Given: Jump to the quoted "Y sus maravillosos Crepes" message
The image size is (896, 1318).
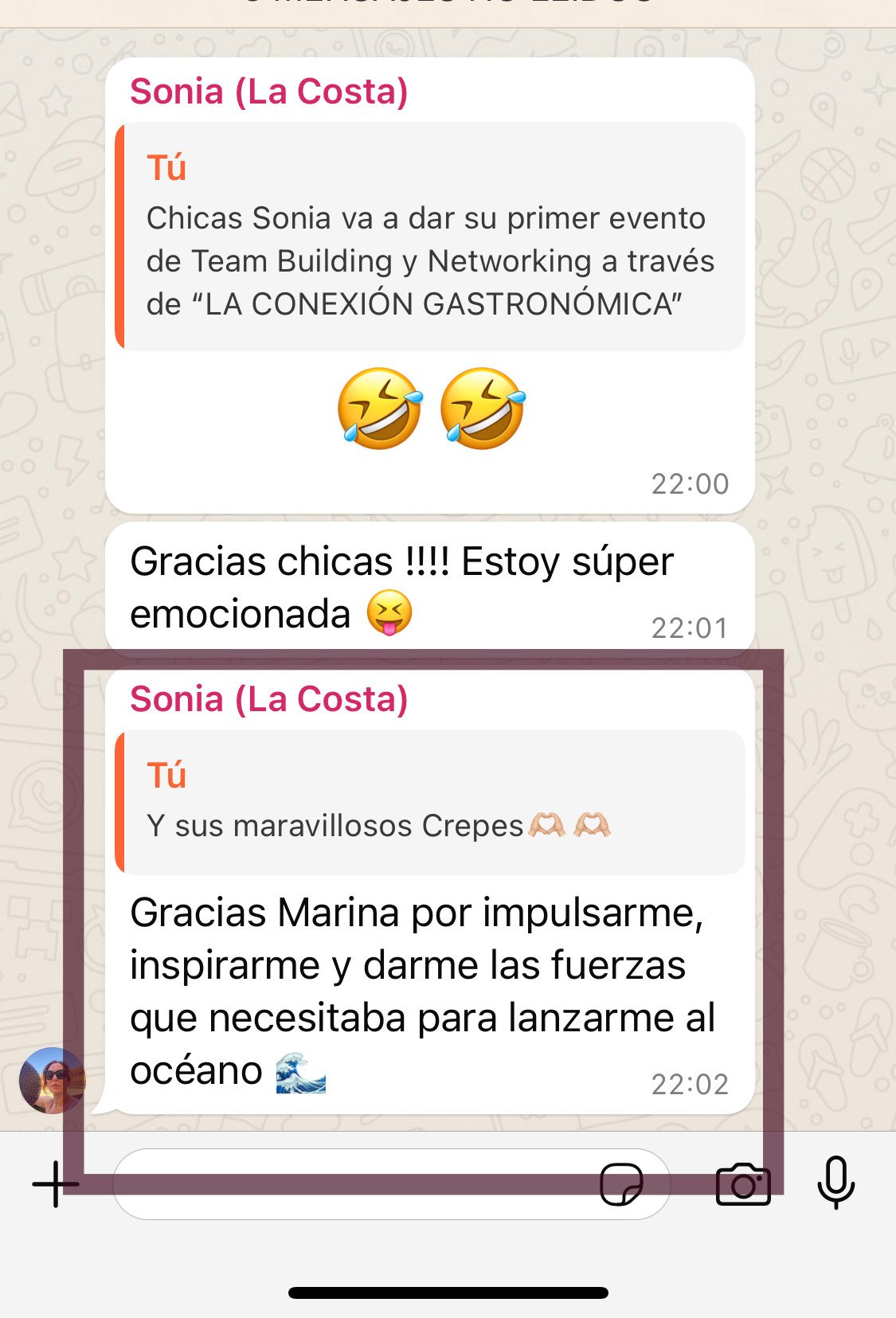Looking at the screenshot, I should point(430,802).
